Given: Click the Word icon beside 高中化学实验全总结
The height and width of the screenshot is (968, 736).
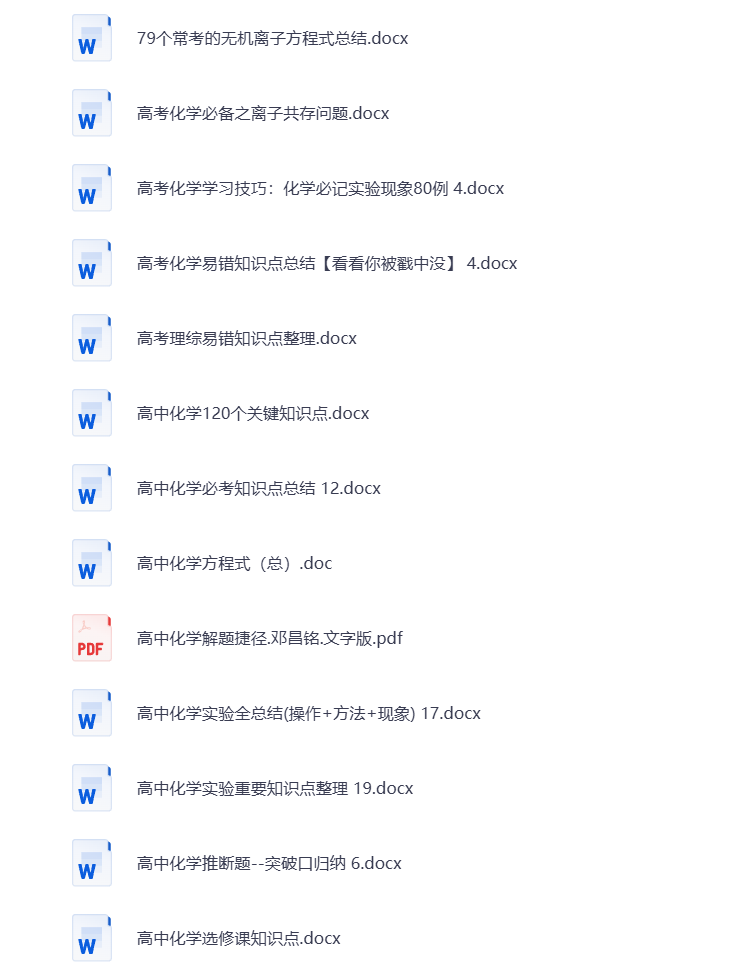Looking at the screenshot, I should pos(91,713).
